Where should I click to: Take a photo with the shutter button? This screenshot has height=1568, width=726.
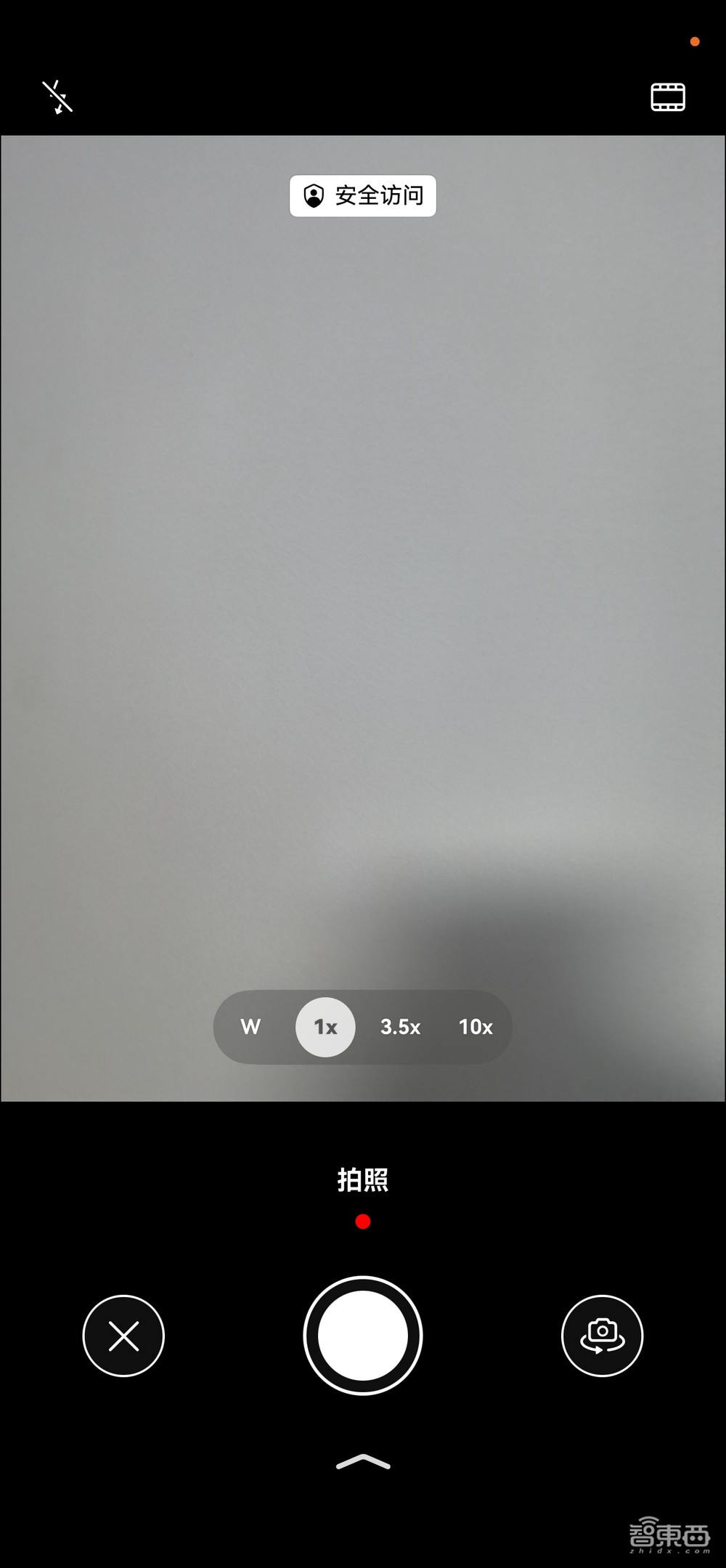pyautogui.click(x=363, y=1336)
